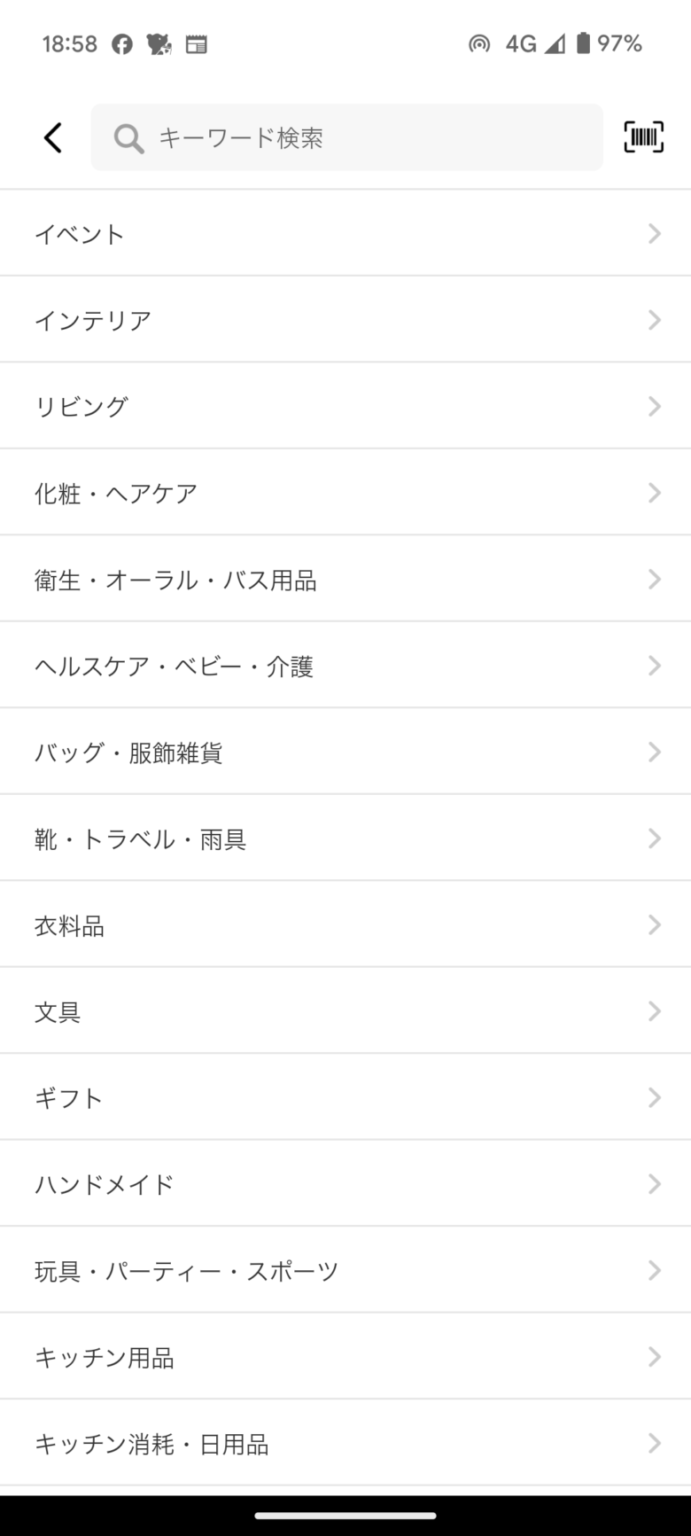View 衛生・オーラル・バス用品 items
The image size is (691, 1536).
tap(345, 579)
